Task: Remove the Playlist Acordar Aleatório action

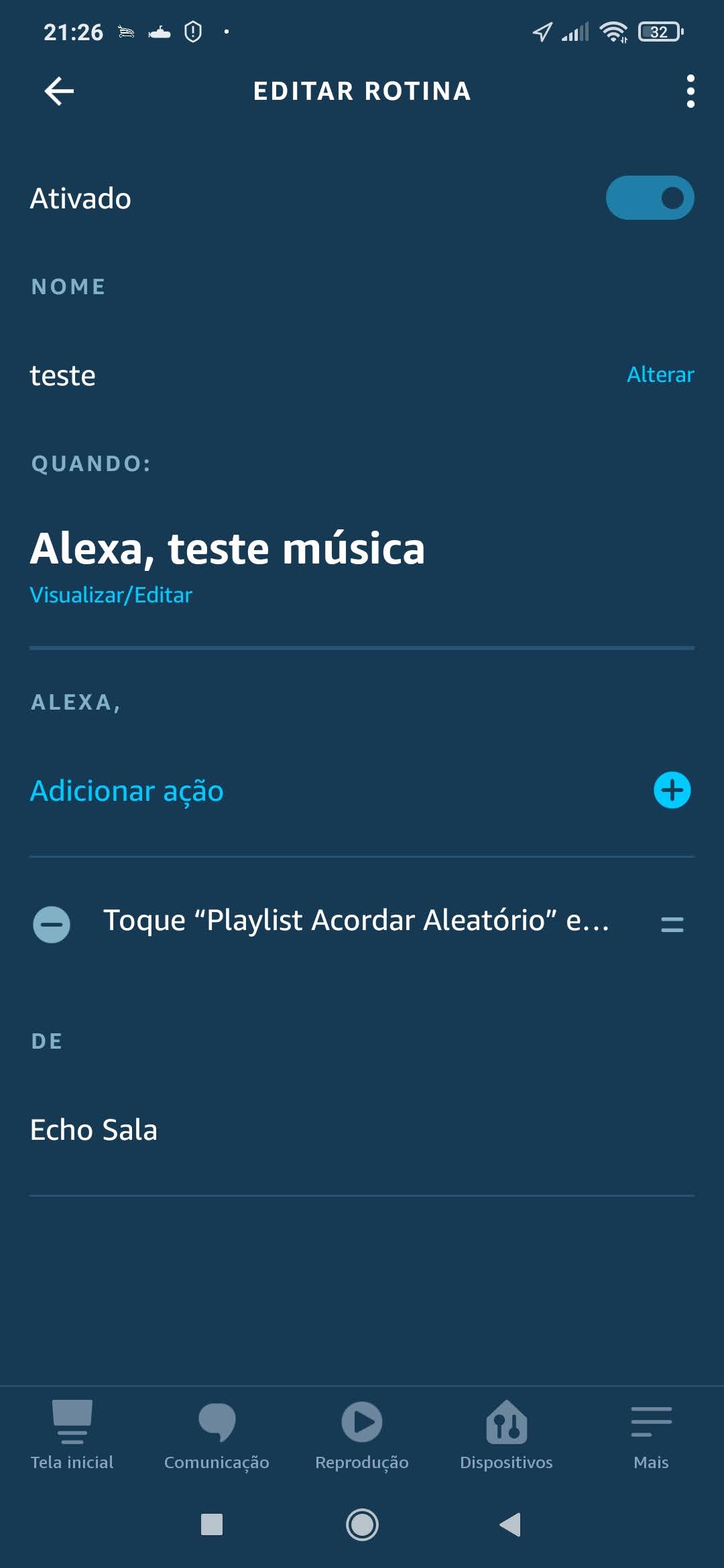Action: tap(52, 925)
